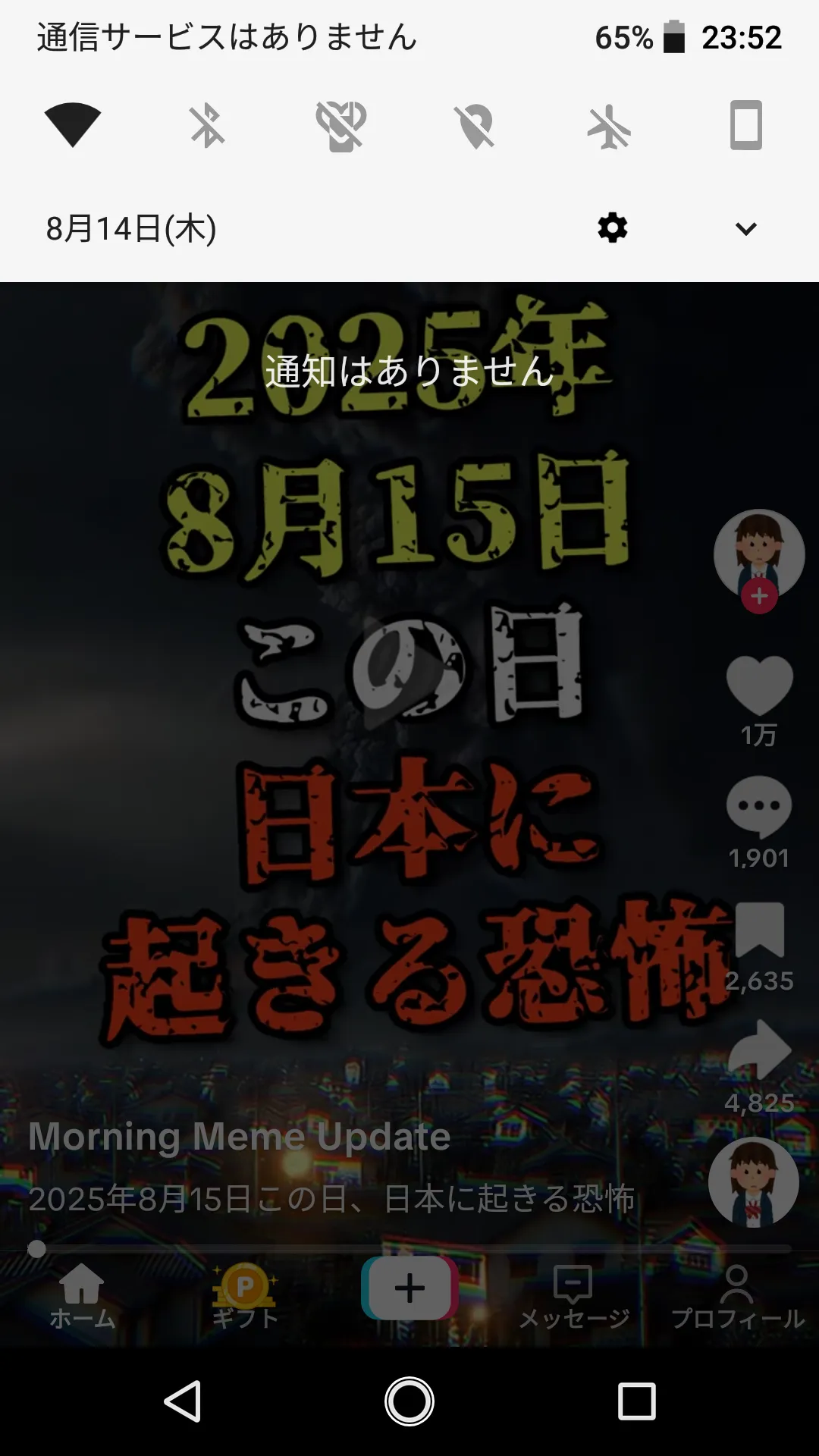Image resolution: width=819 pixels, height=1456 pixels.
Task: Share the video using the arrow icon
Action: [759, 1050]
